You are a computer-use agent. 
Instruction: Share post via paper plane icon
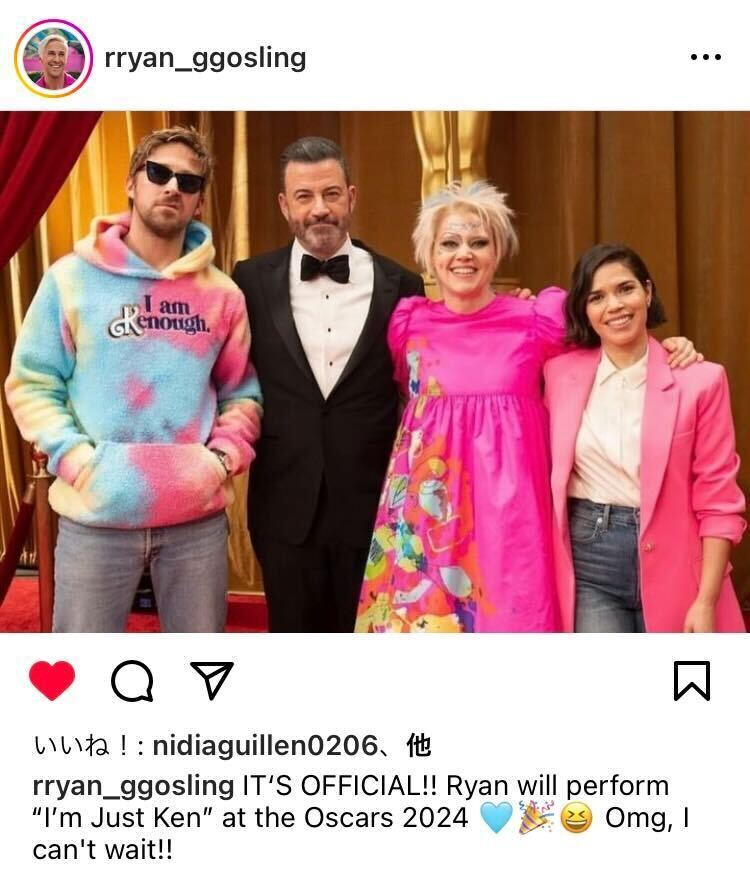coord(211,680)
